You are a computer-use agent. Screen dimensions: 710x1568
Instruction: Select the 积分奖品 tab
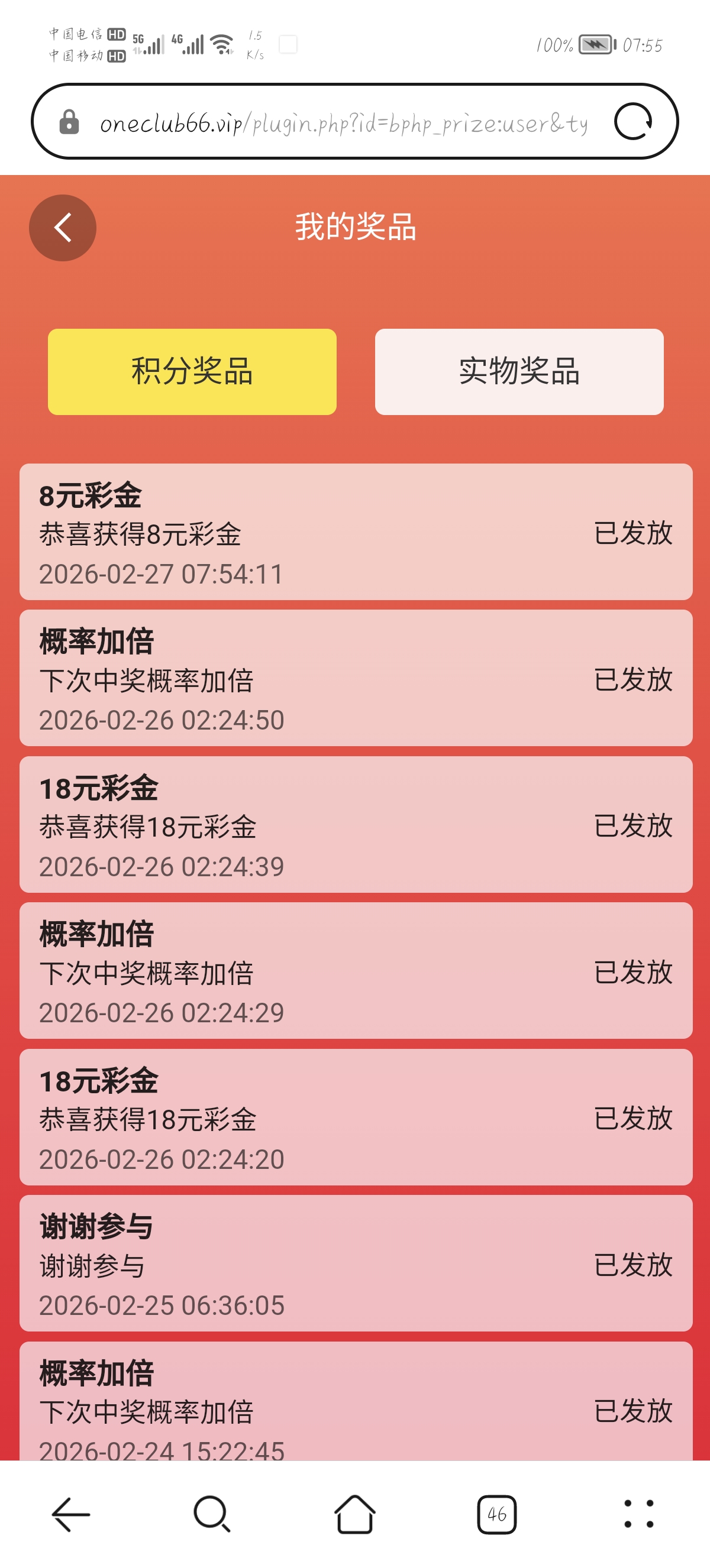[193, 373]
